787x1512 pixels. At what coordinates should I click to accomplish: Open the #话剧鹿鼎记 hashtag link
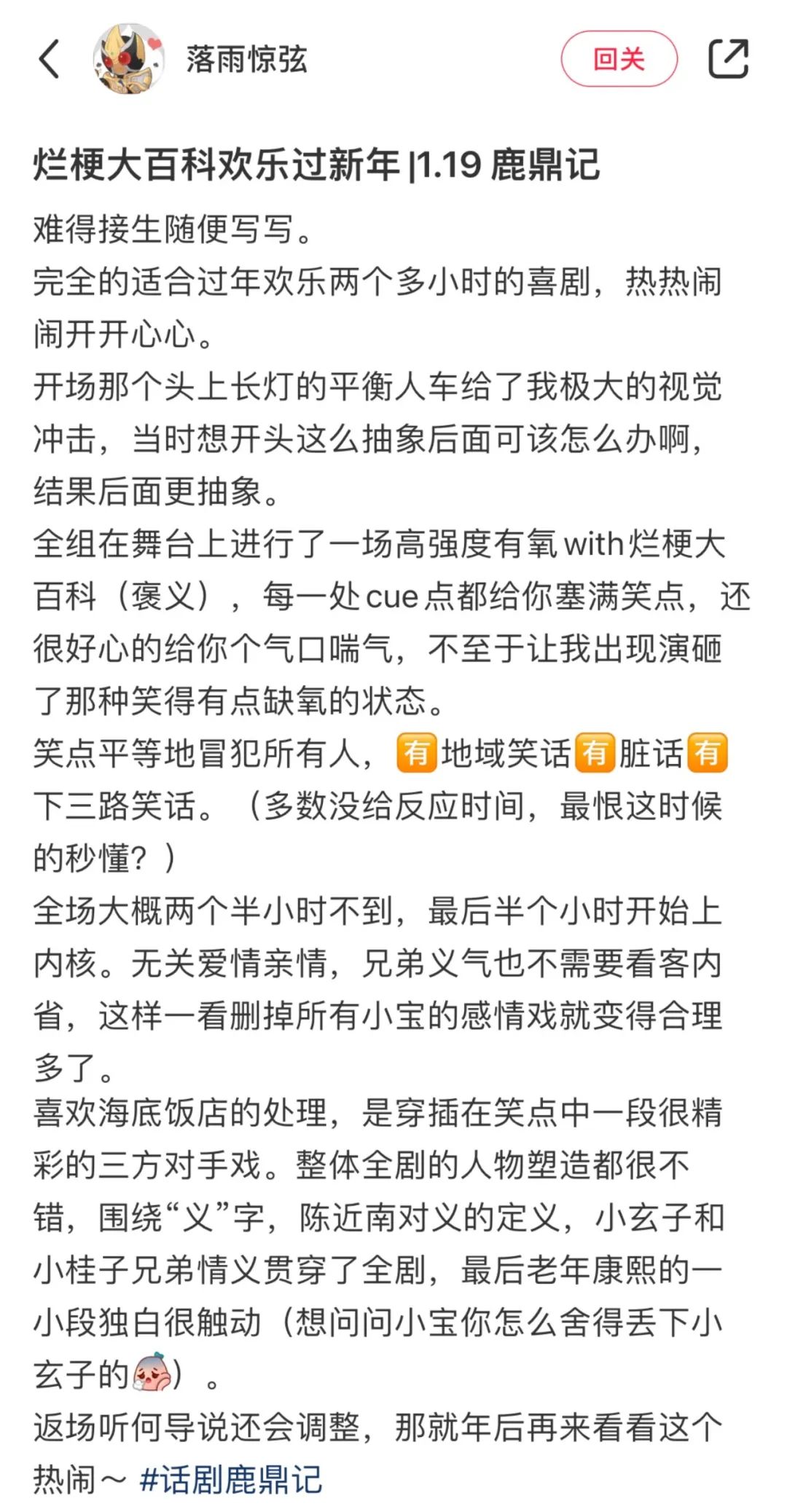231,1479
